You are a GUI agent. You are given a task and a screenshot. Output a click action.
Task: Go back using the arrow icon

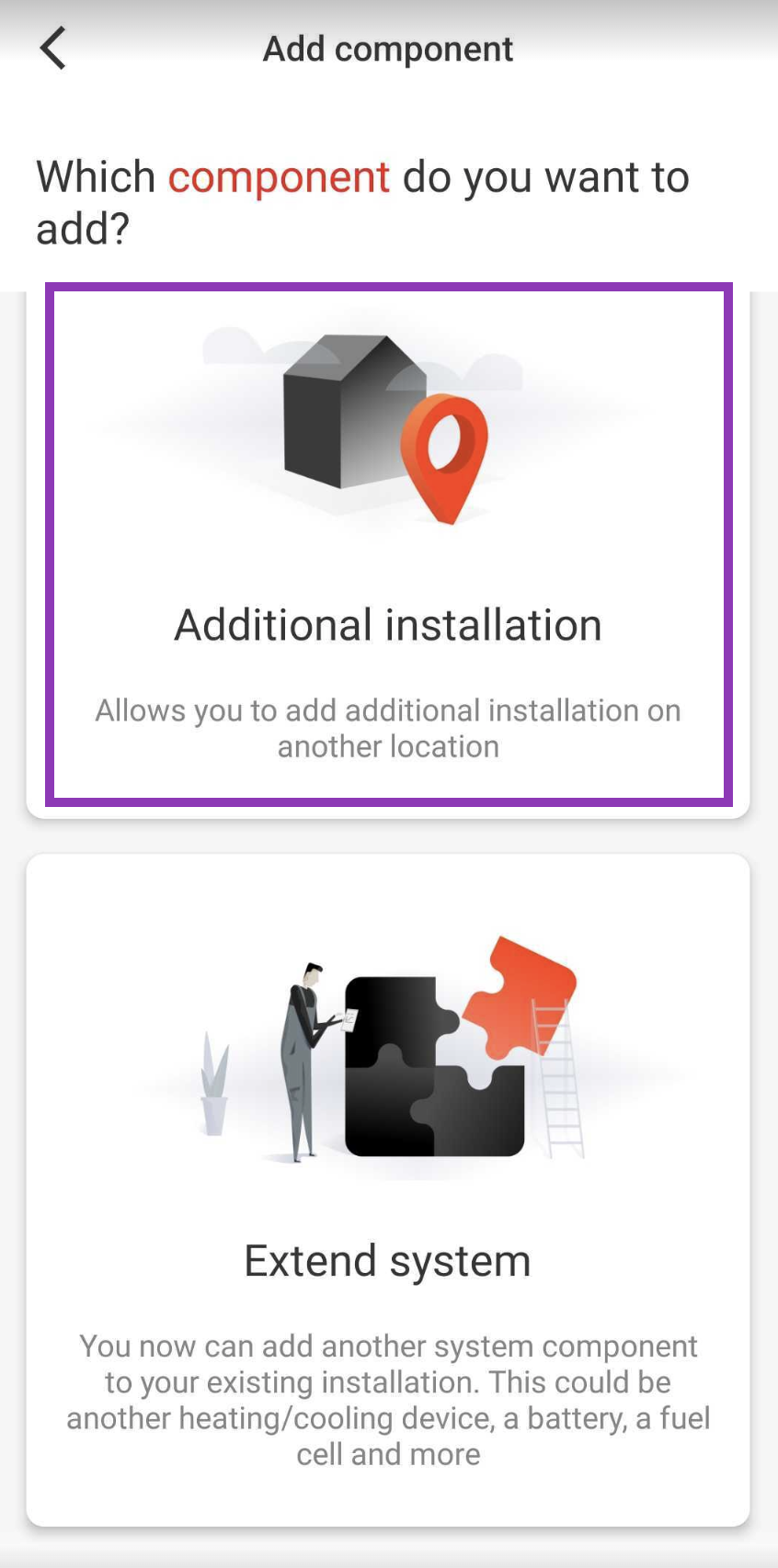[53, 49]
